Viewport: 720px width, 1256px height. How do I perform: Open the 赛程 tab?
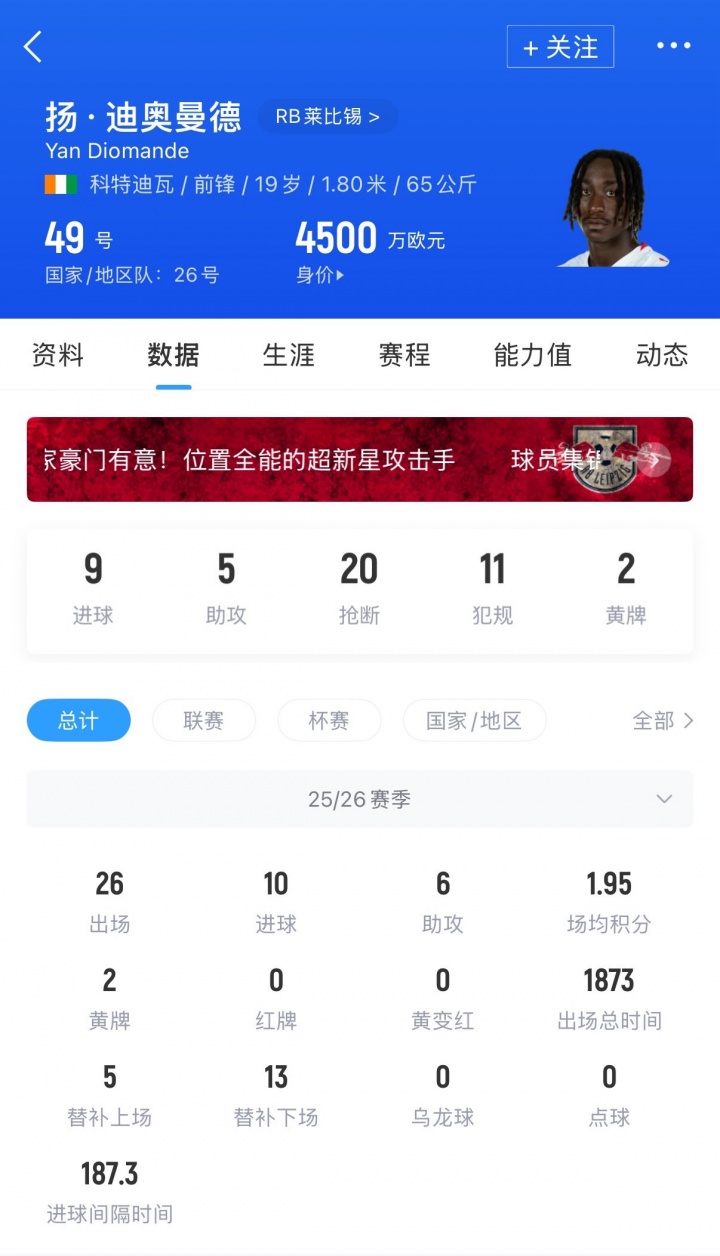coord(404,355)
